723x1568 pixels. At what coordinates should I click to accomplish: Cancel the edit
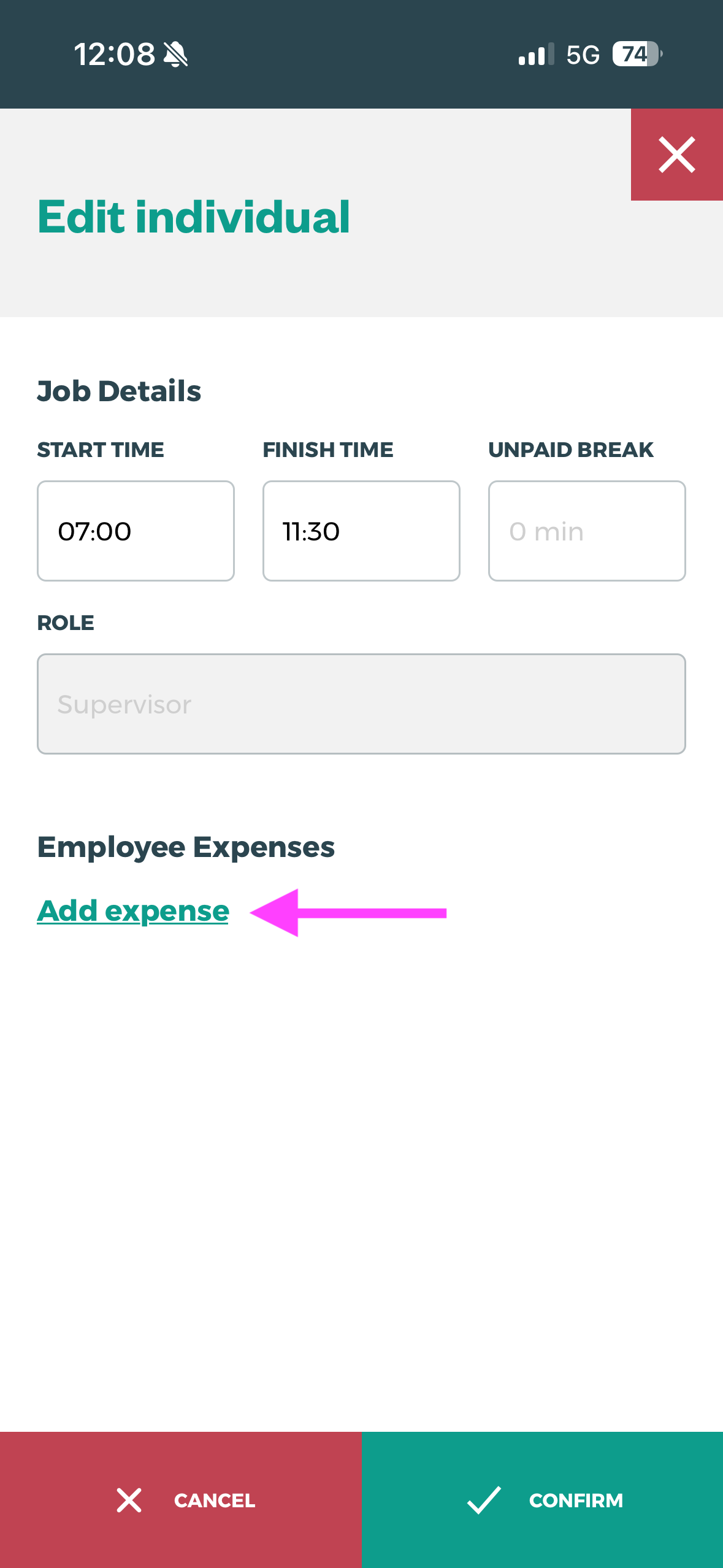click(181, 1499)
